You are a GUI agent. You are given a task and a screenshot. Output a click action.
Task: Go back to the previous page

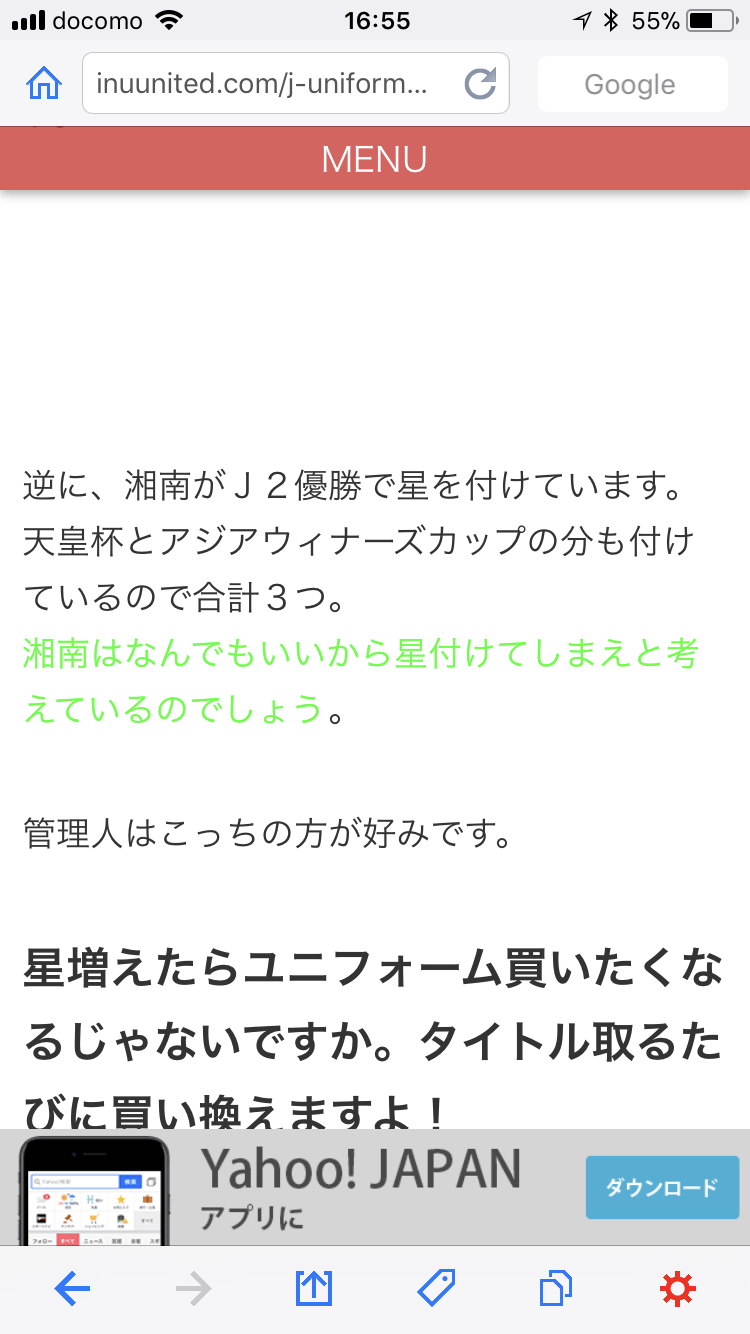(x=72, y=1290)
